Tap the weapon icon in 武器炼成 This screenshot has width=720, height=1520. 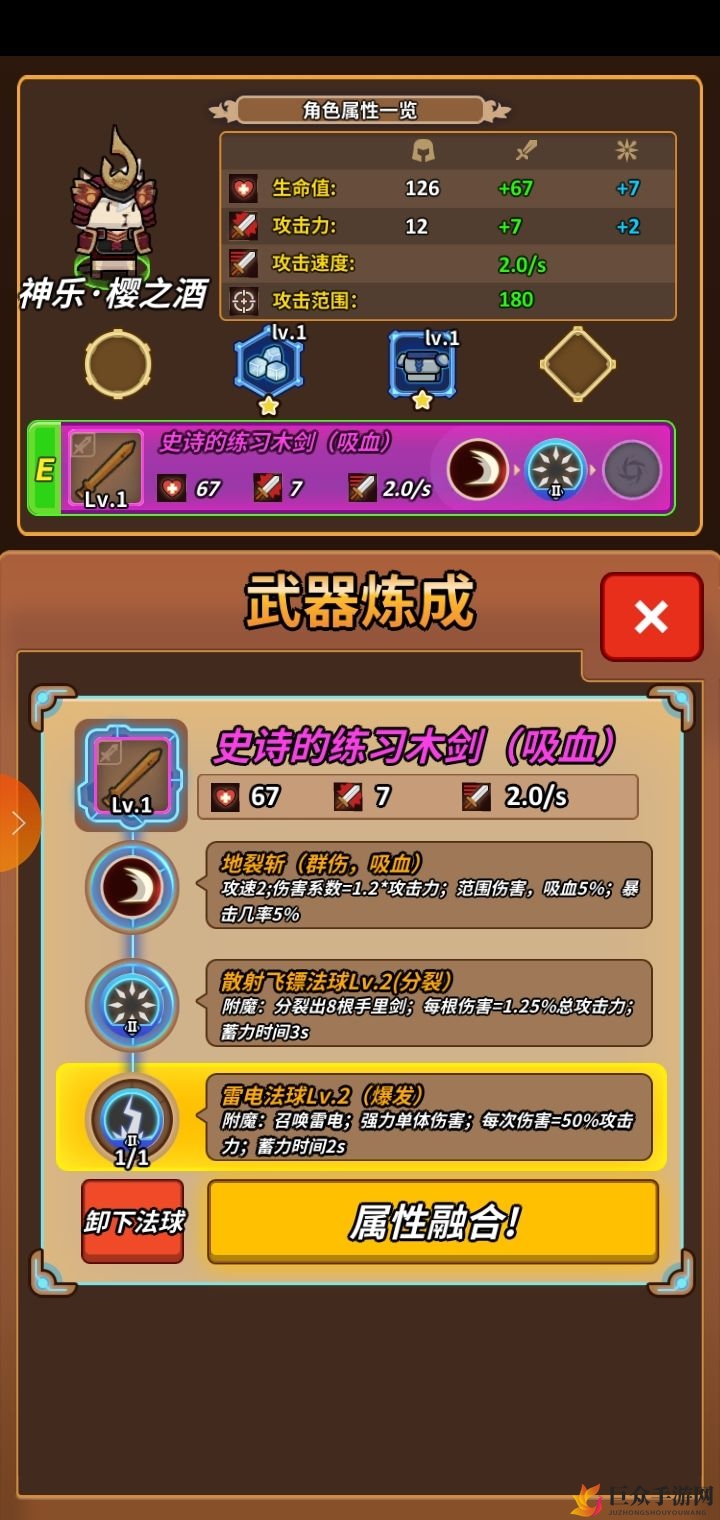coord(131,775)
